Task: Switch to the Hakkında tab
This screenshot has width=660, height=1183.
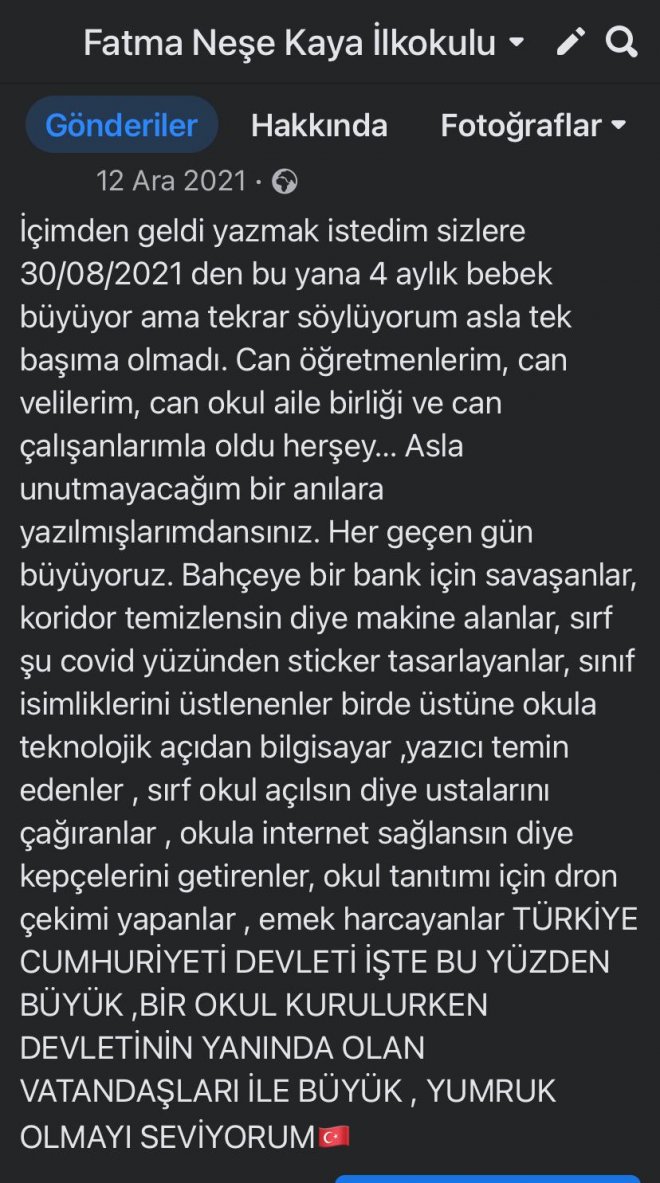Action: pyautogui.click(x=319, y=126)
